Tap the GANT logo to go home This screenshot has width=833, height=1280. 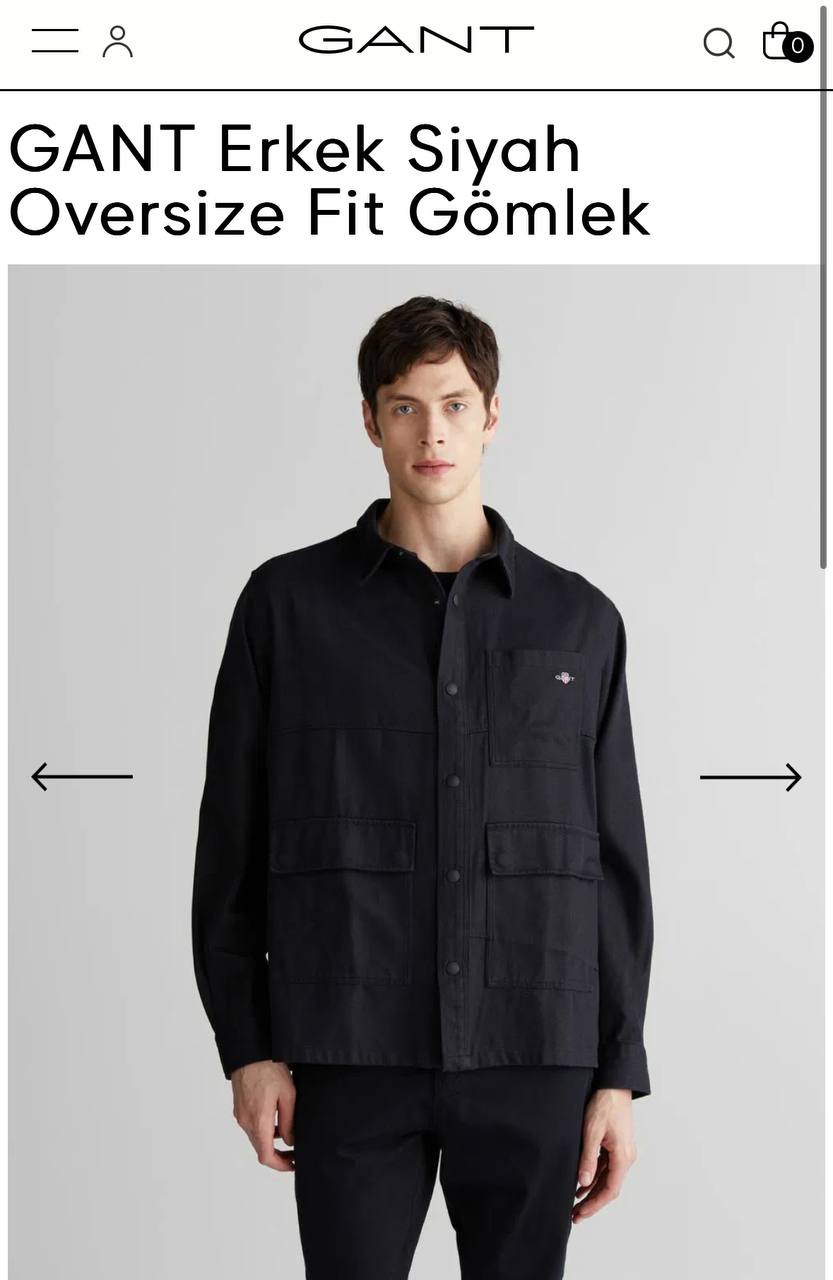(416, 40)
